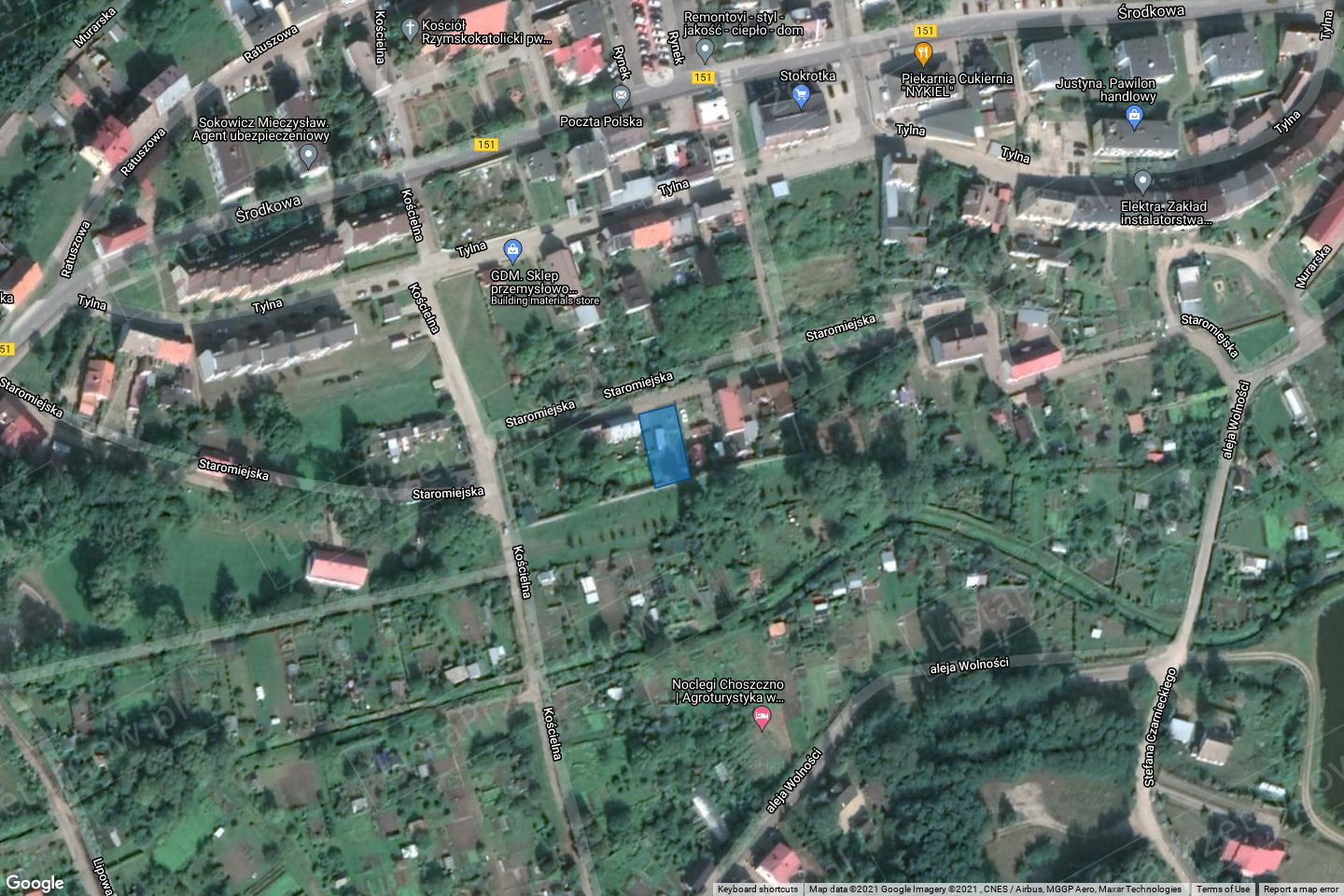Open the GDM. Sklep przemysłowo store marker
The image size is (1344, 896).
(x=511, y=249)
